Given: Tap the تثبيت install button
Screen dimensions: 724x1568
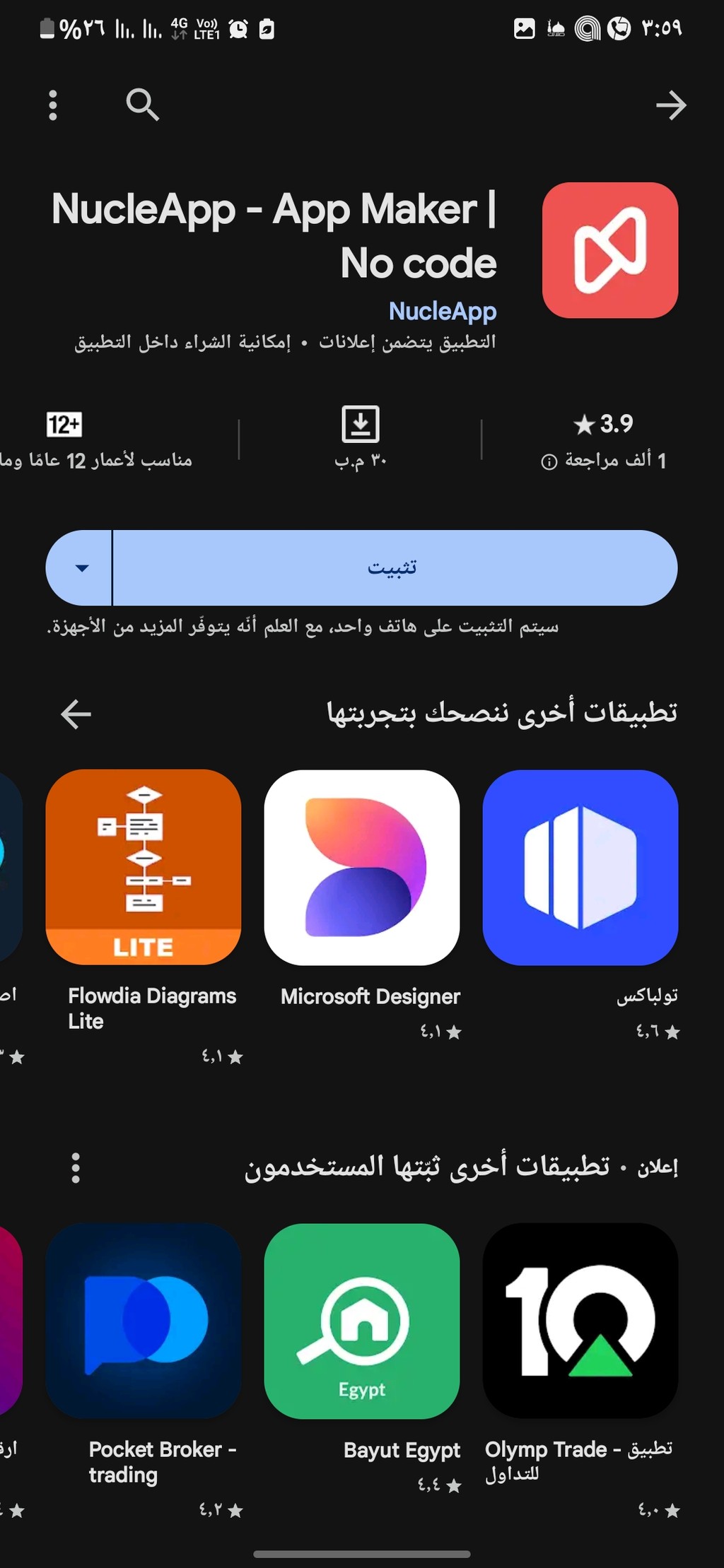Looking at the screenshot, I should tap(395, 567).
